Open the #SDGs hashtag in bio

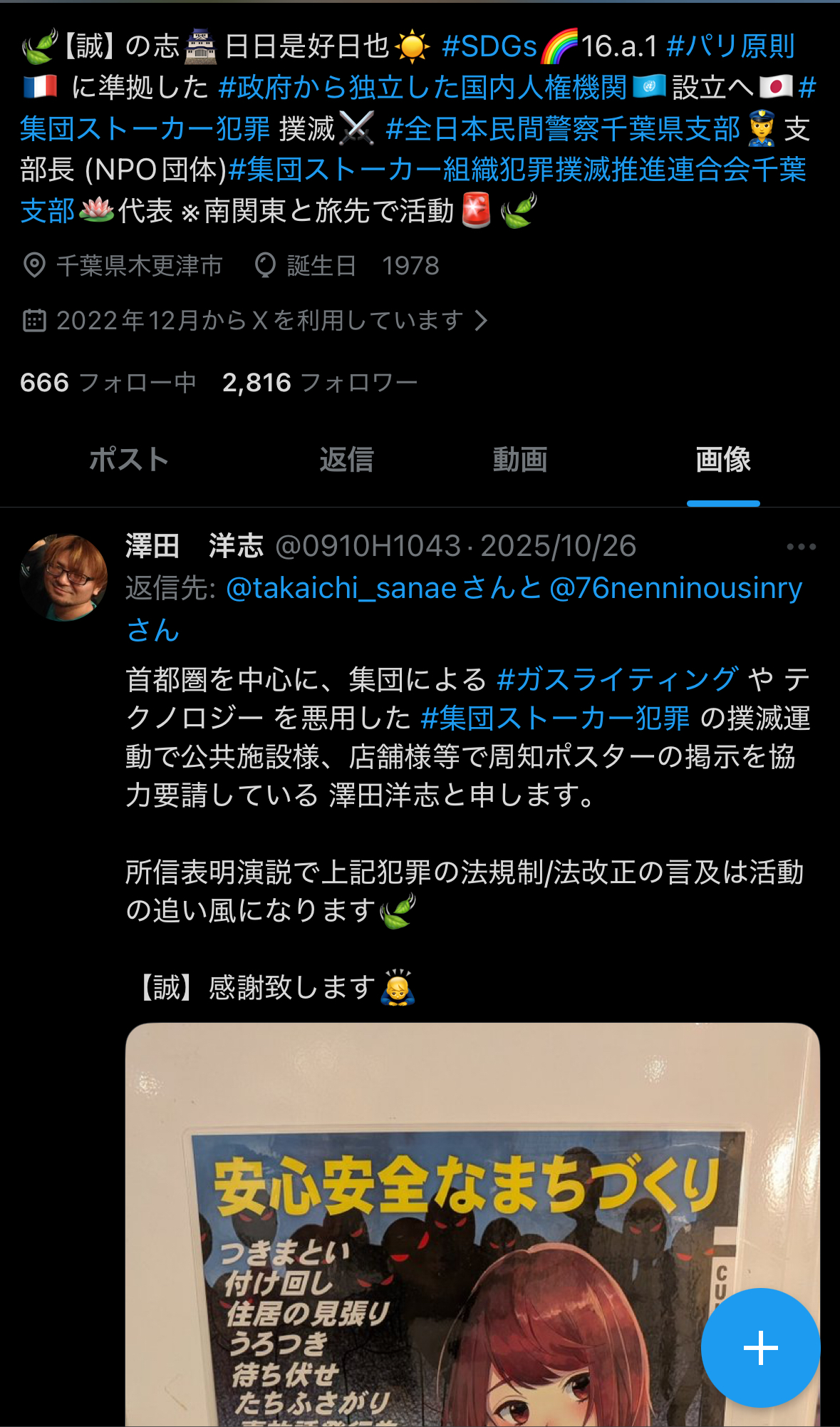(489, 46)
